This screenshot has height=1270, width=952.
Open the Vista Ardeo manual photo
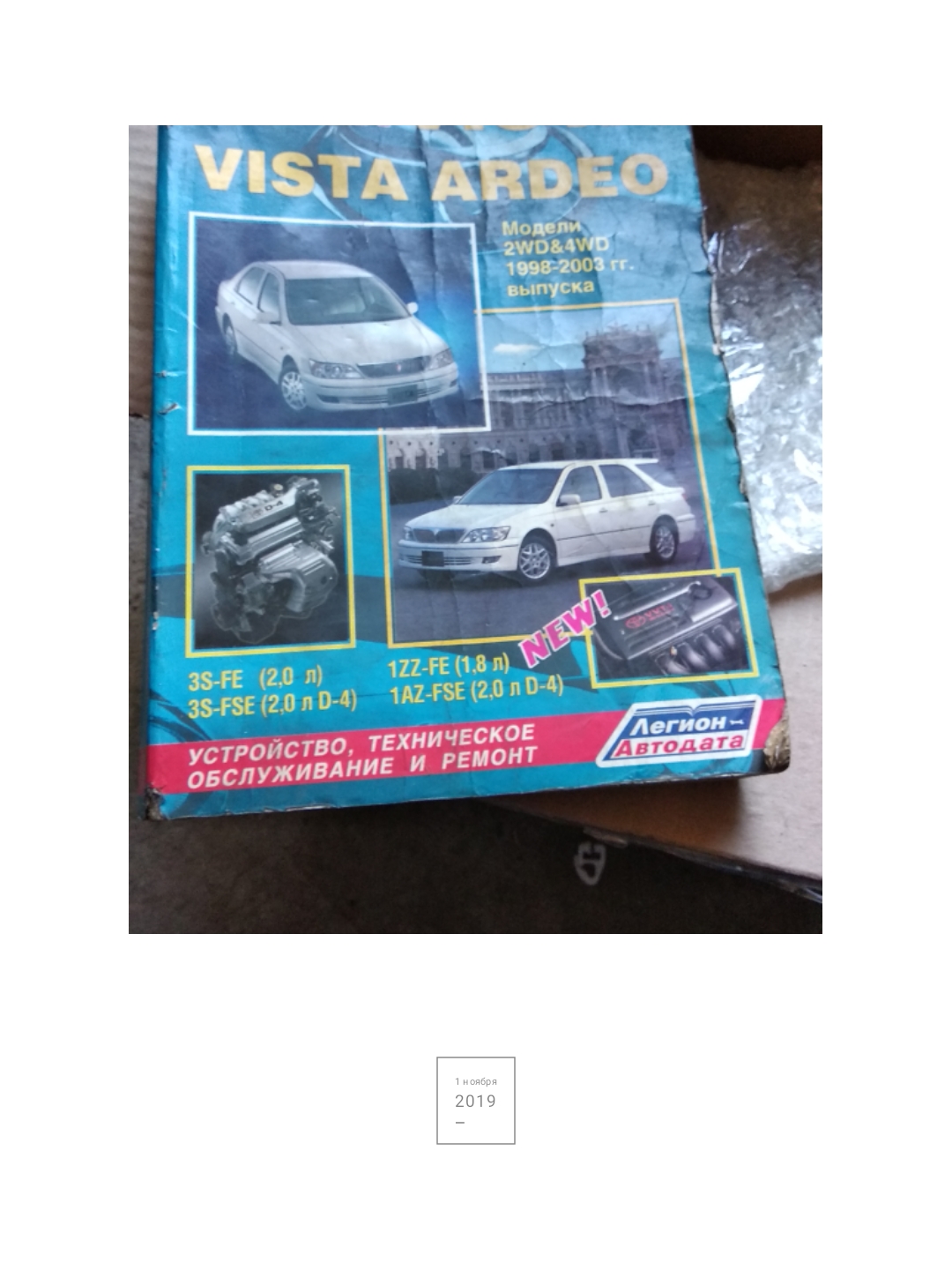tap(475, 529)
